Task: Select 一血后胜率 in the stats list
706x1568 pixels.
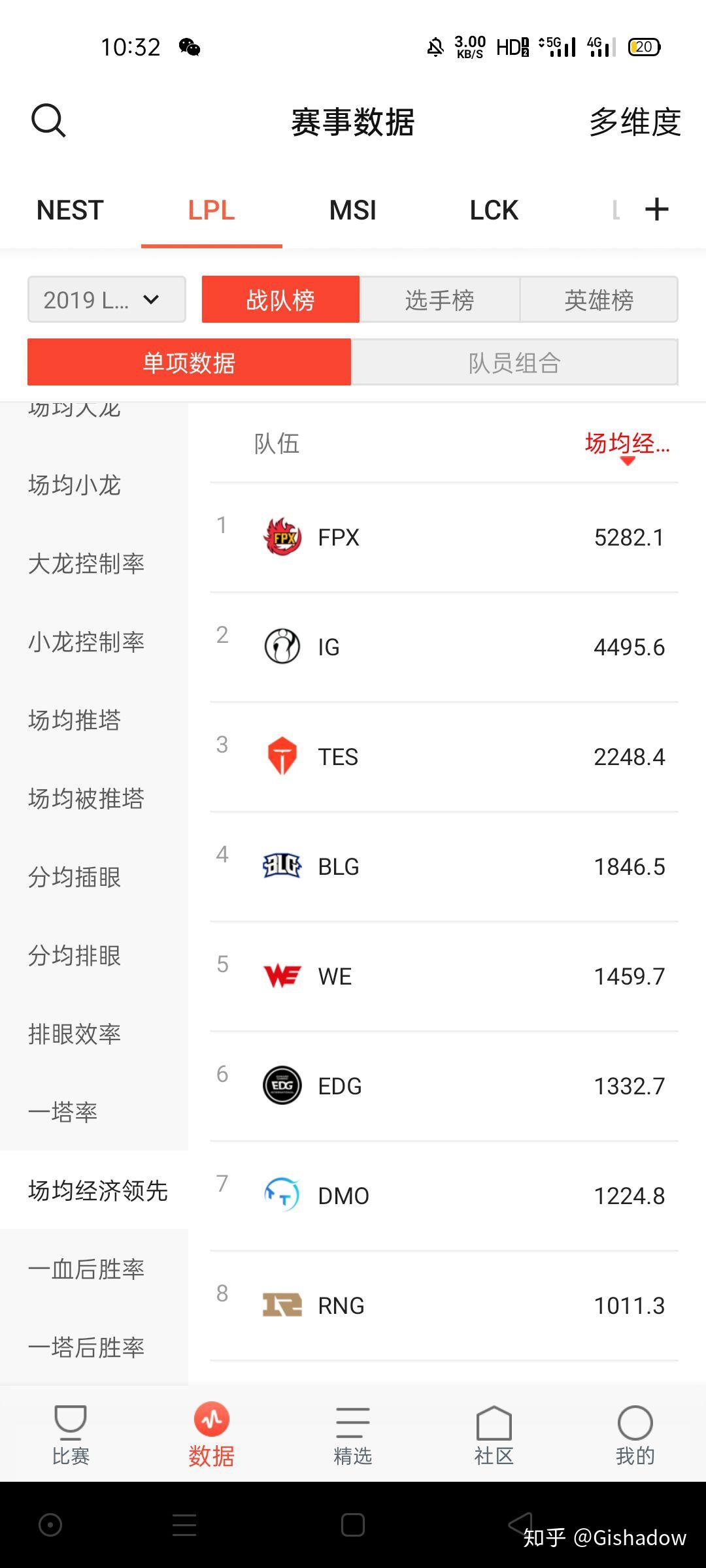Action: click(86, 1269)
